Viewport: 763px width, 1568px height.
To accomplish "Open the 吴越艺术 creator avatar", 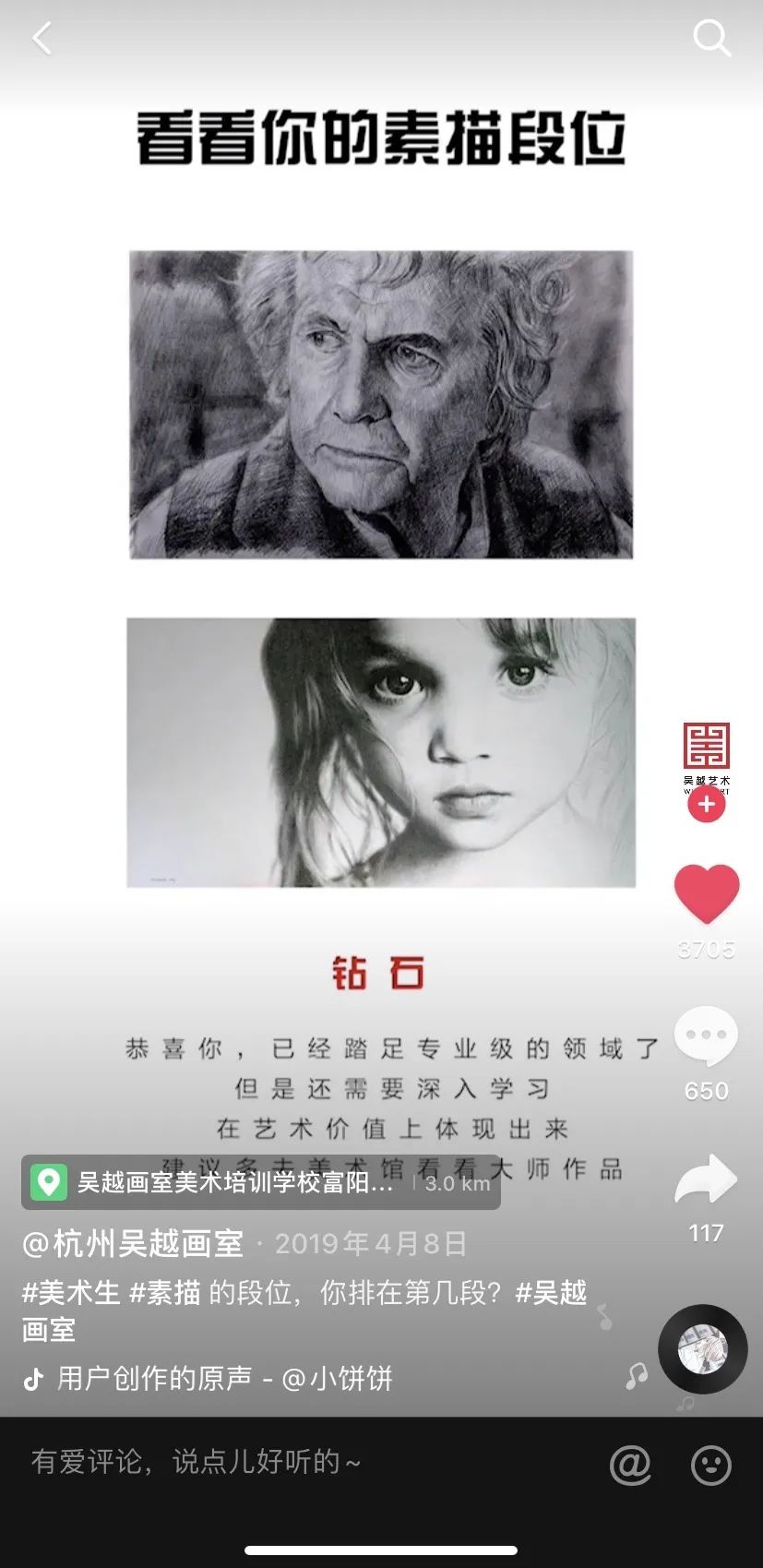I will 706,748.
